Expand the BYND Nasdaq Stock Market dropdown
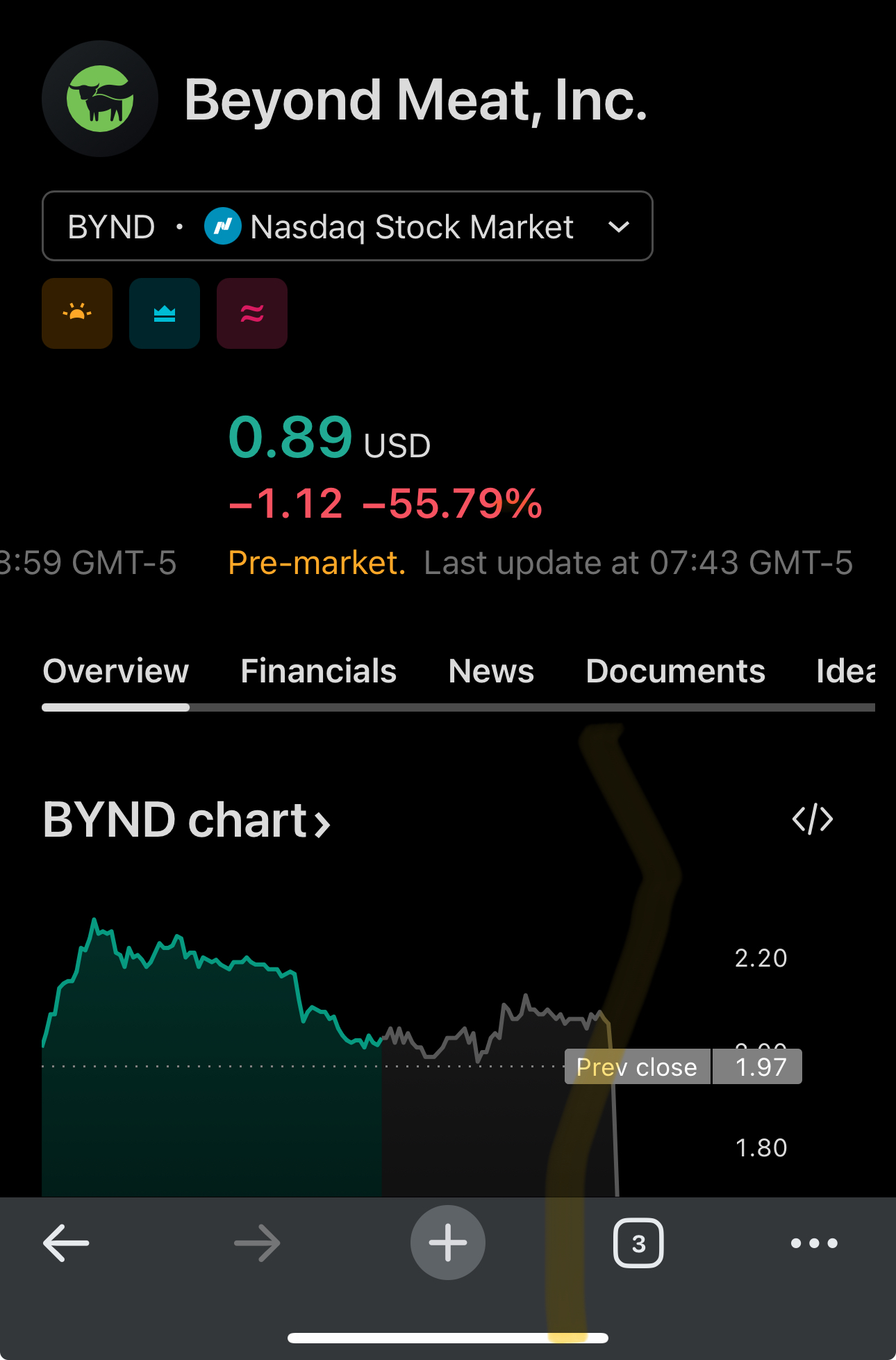 347,227
